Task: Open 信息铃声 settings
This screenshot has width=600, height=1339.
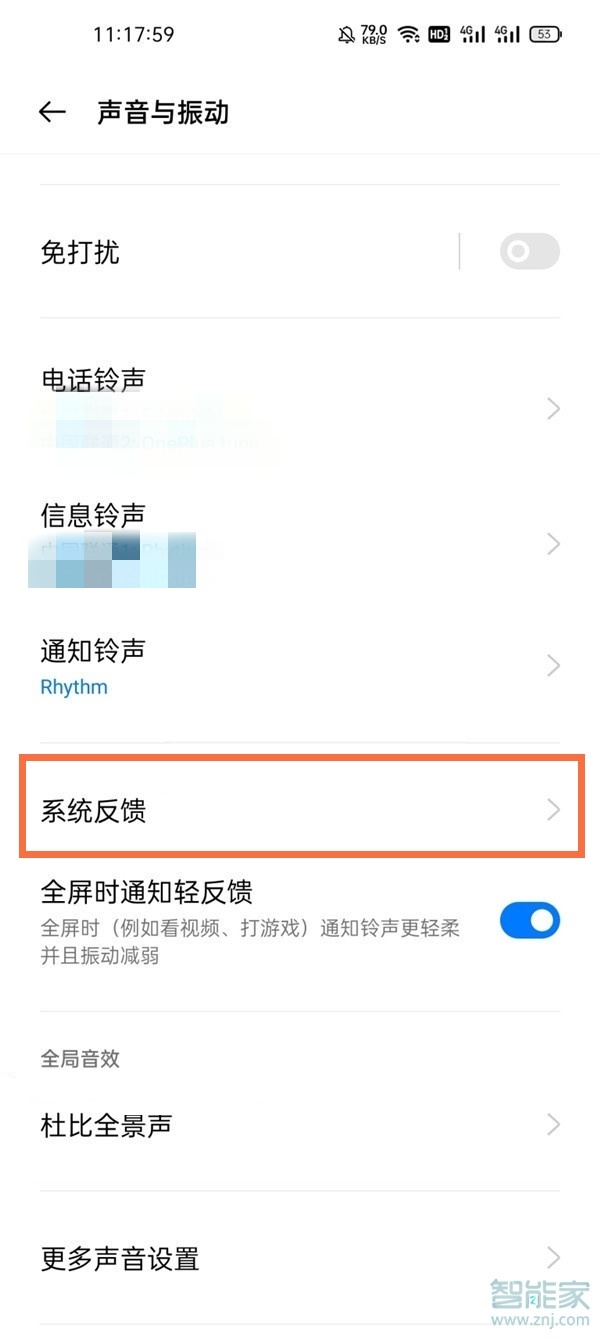Action: coord(300,543)
